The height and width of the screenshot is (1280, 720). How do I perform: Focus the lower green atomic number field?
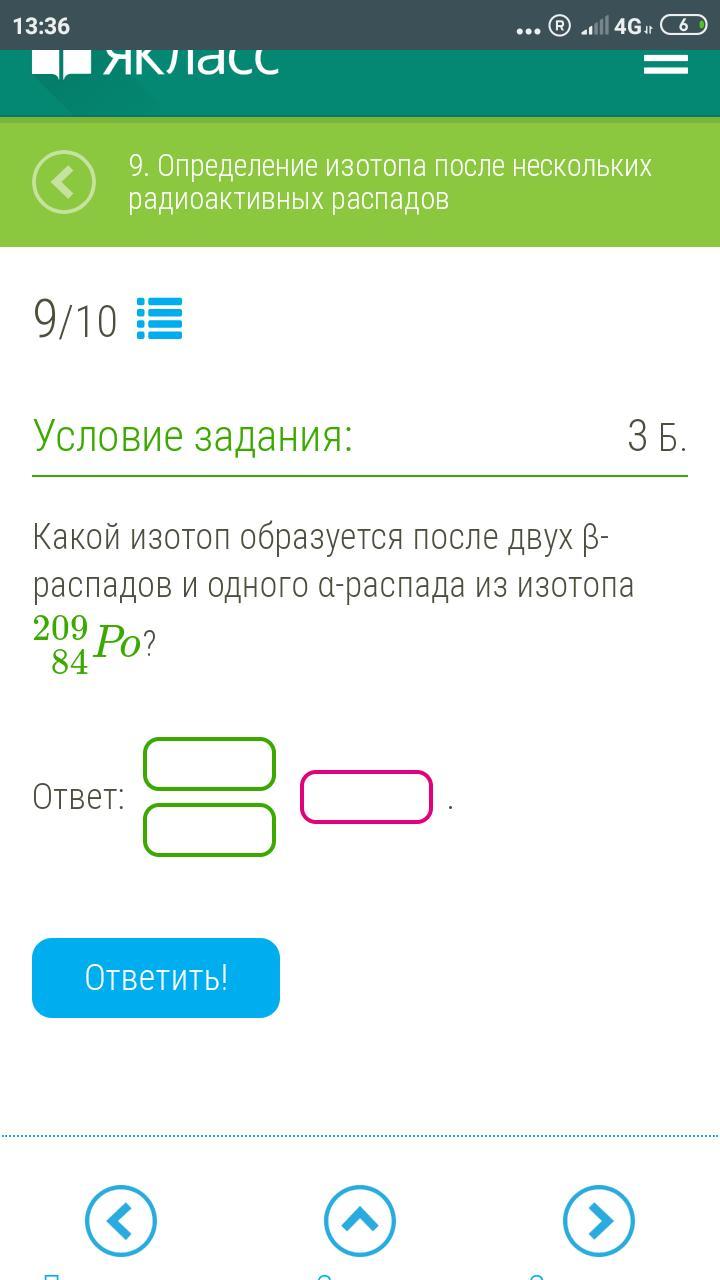click(x=209, y=830)
